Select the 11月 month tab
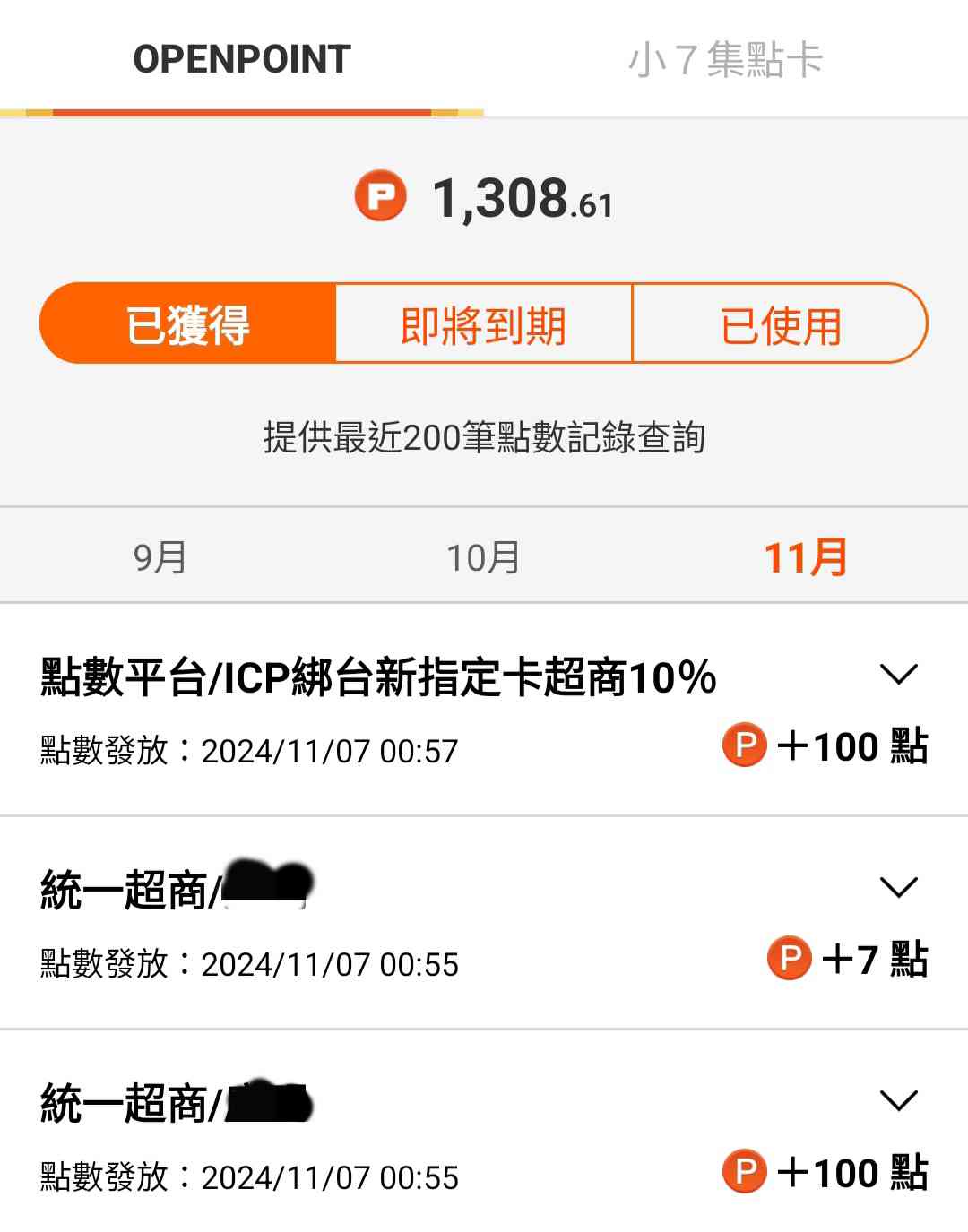Viewport: 968px width, 1232px height. point(805,557)
